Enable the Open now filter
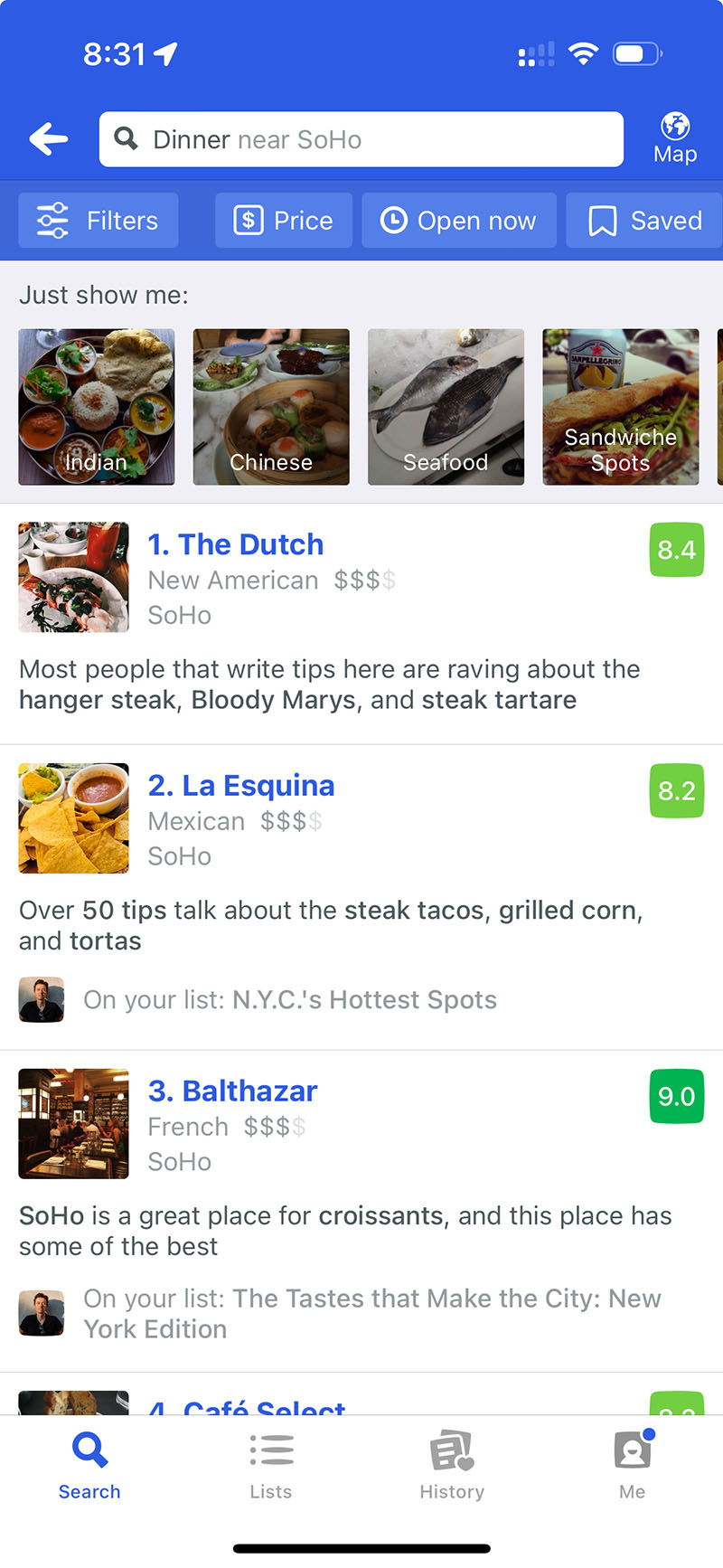This screenshot has width=723, height=1568. coord(457,221)
